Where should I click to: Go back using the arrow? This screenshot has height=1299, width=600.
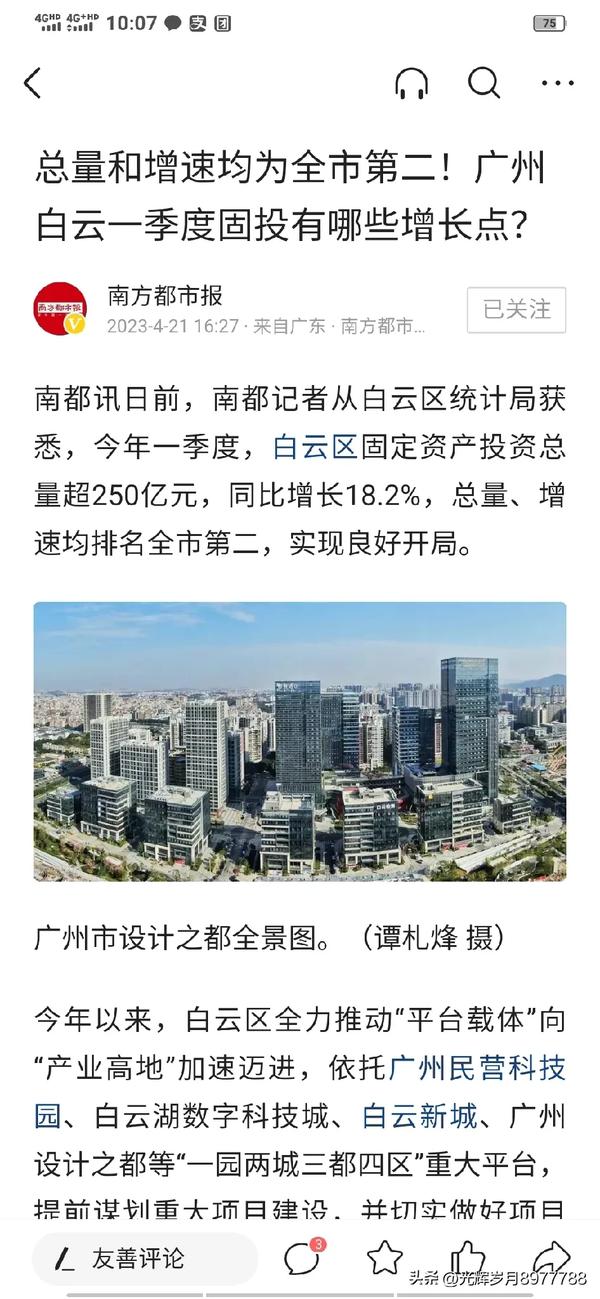33,84
